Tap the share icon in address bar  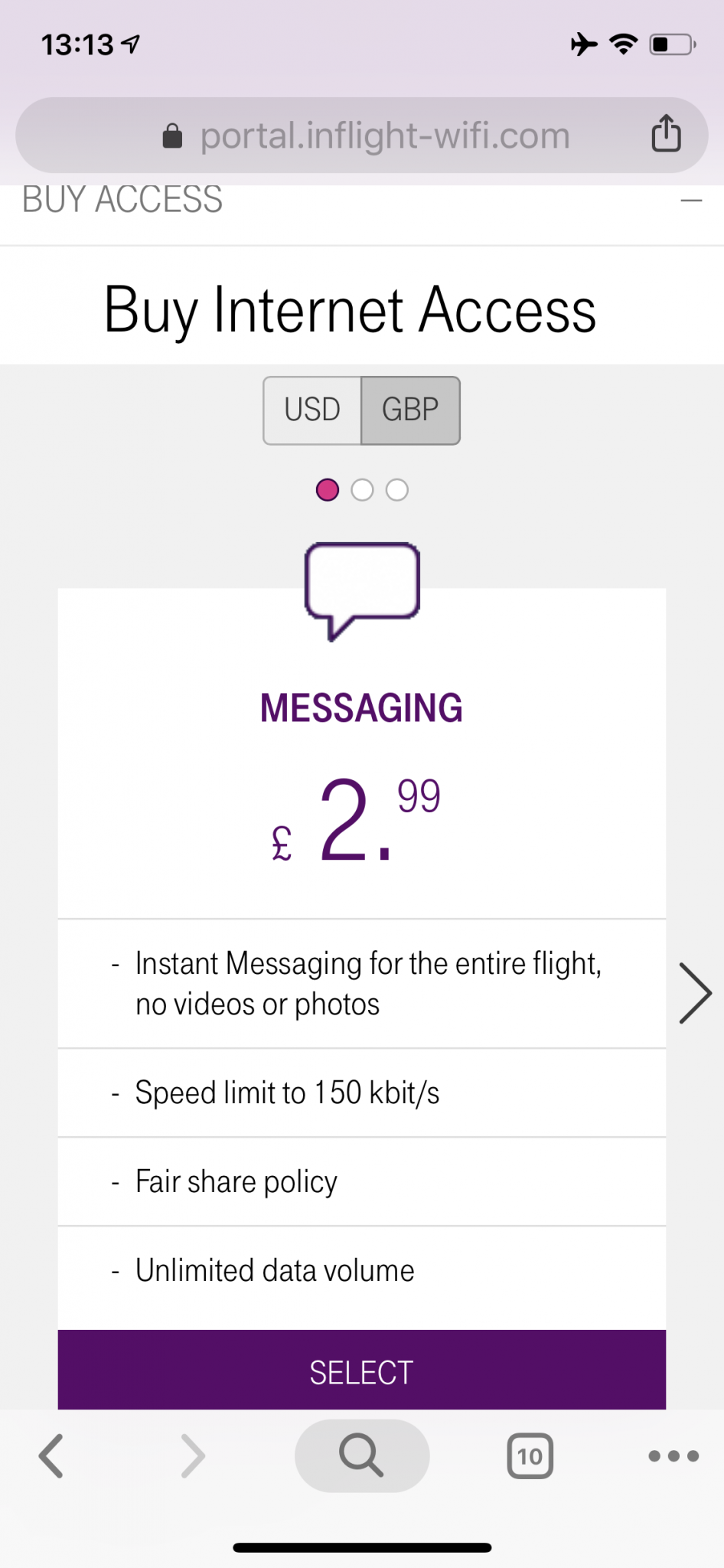point(666,134)
